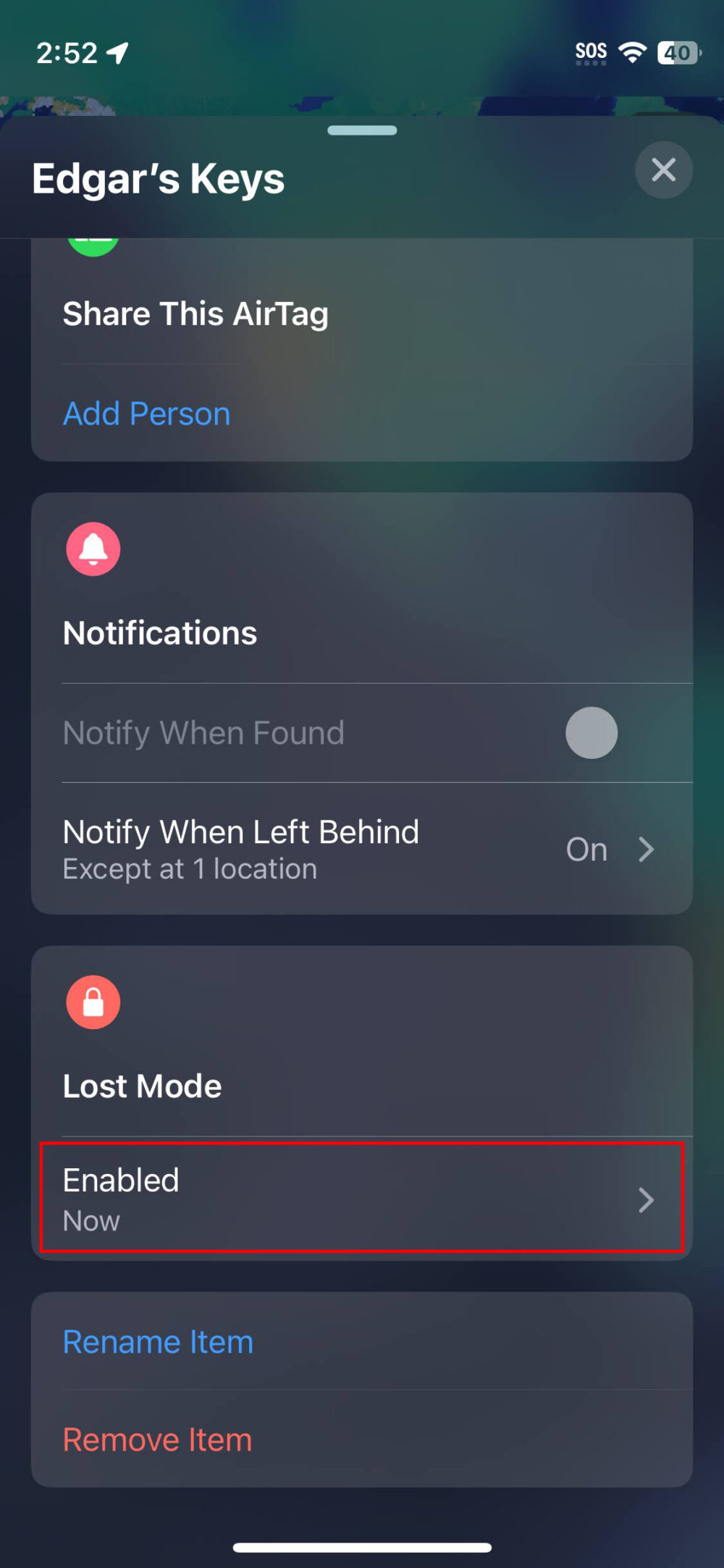
Task: Toggle the Notify When Found switch
Action: pos(592,733)
